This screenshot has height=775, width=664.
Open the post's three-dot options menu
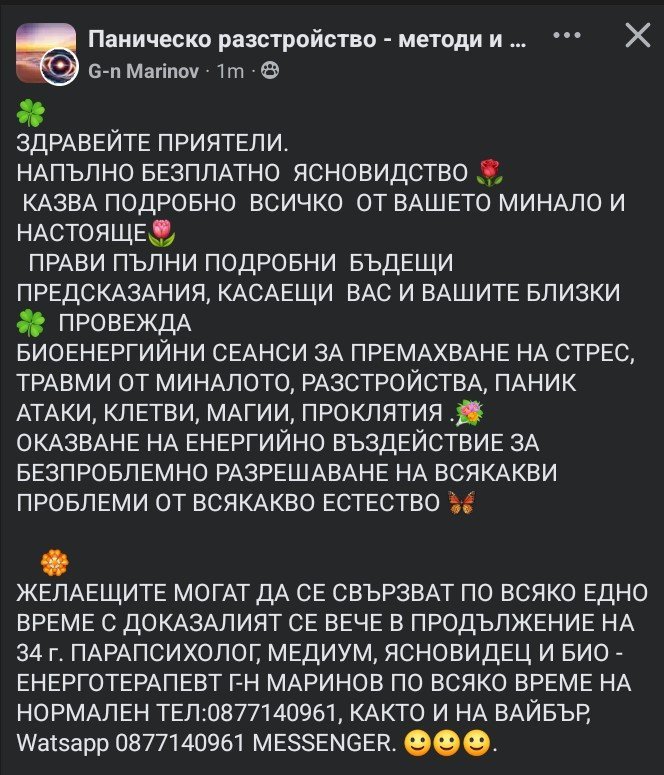(567, 36)
